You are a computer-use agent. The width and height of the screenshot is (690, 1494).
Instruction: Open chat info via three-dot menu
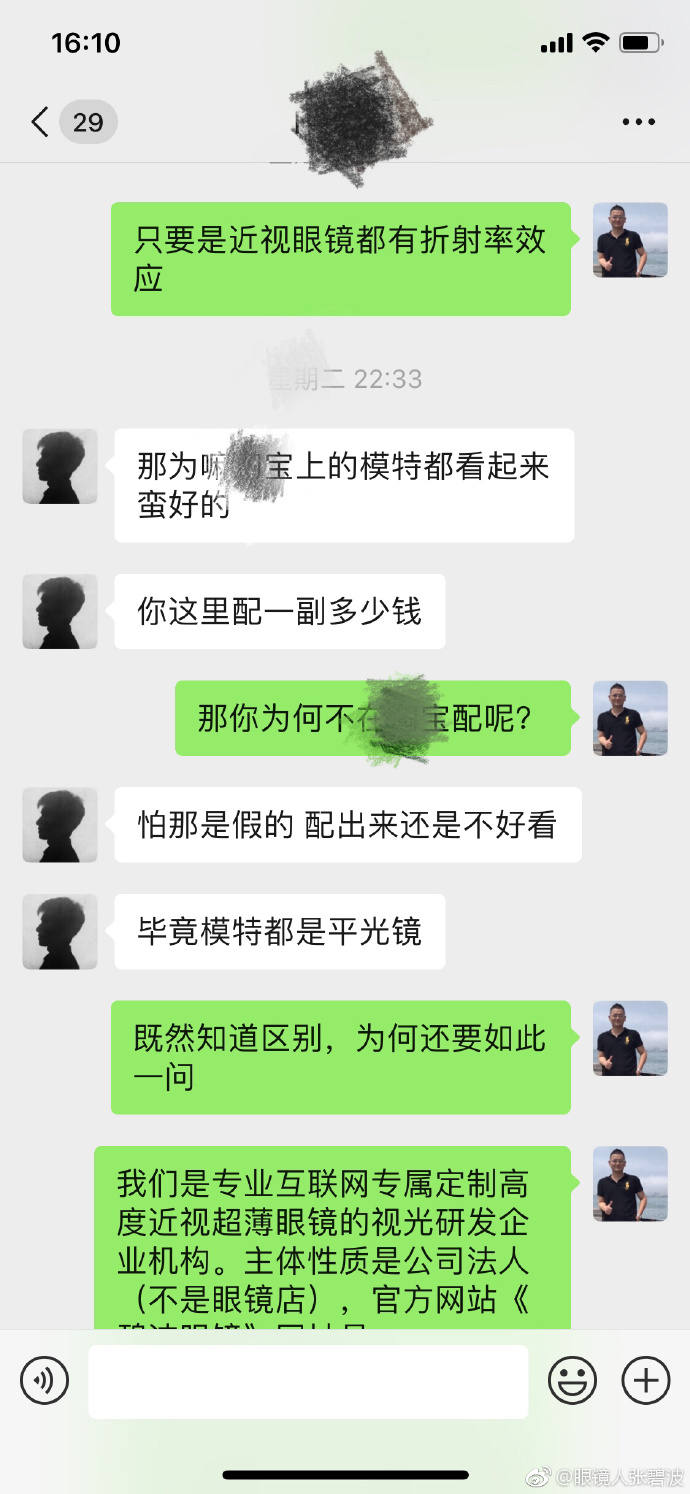tap(638, 123)
